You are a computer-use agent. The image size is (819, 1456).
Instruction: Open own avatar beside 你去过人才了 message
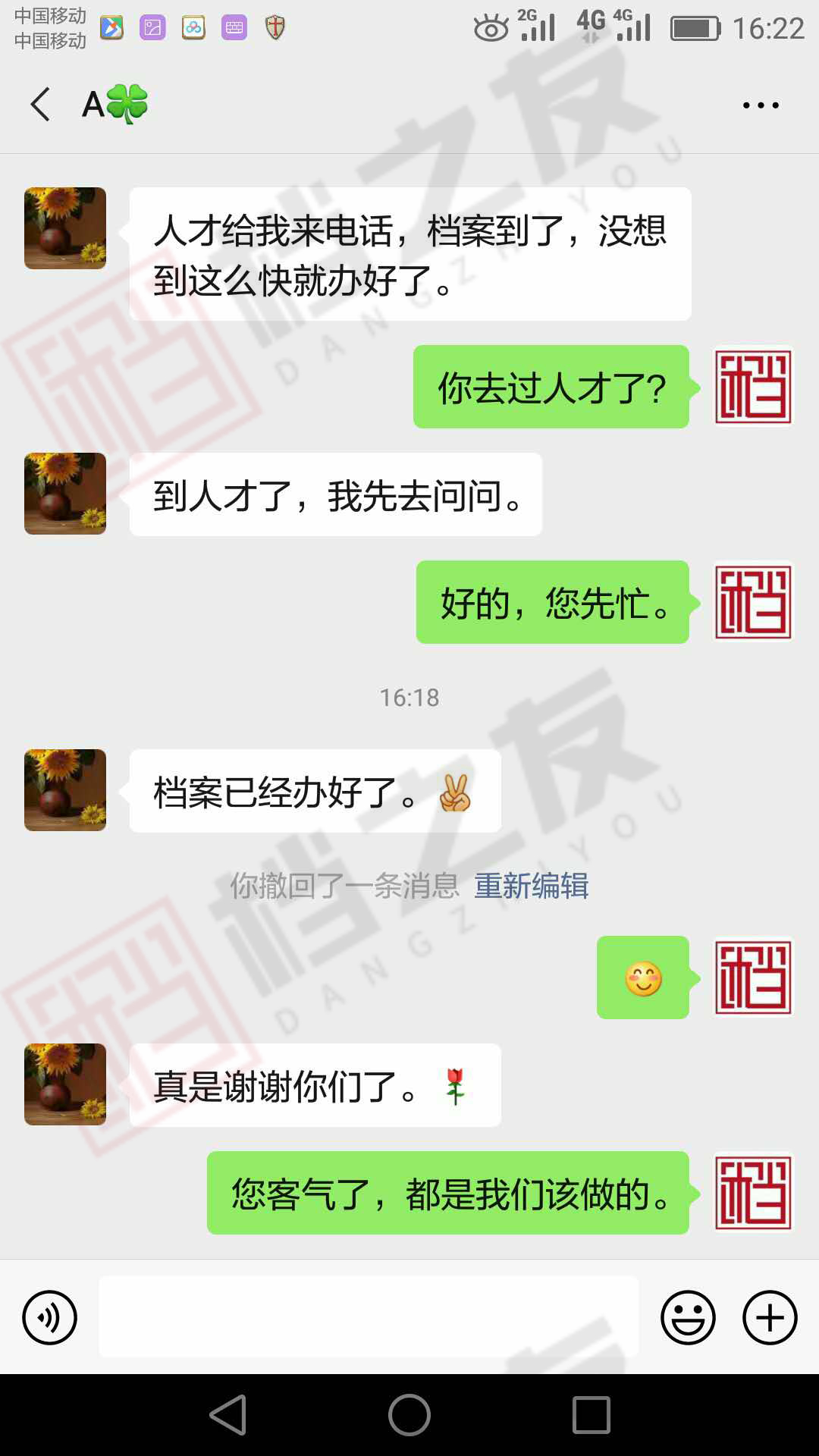tap(753, 387)
